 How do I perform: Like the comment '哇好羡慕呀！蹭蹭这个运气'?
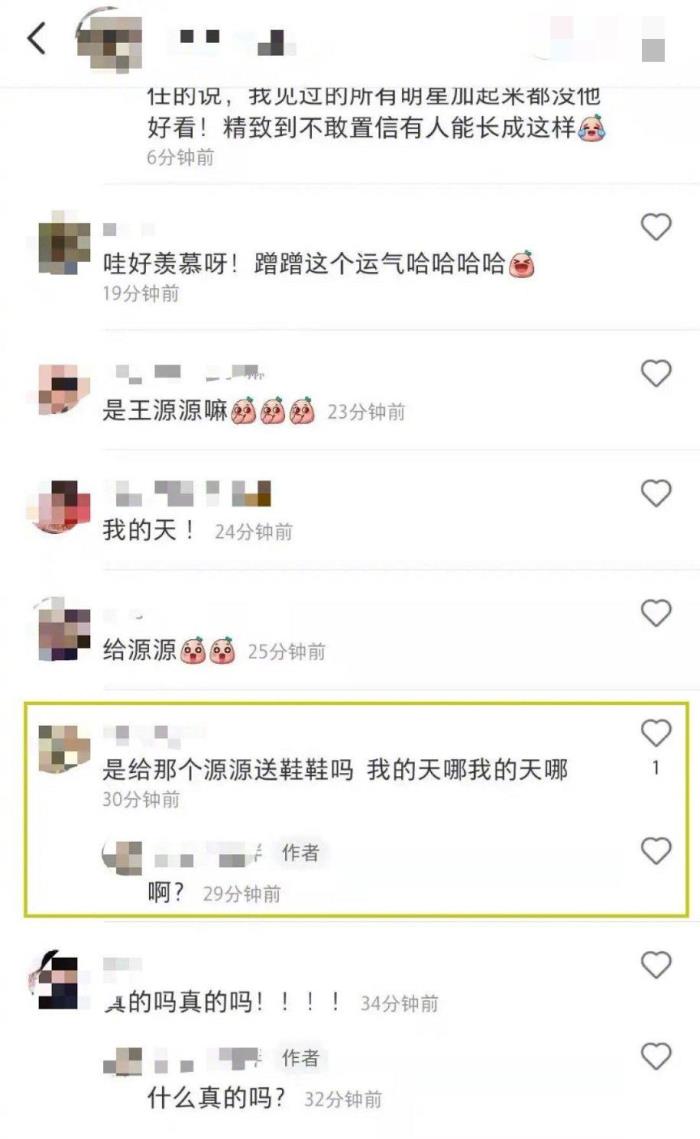point(656,227)
